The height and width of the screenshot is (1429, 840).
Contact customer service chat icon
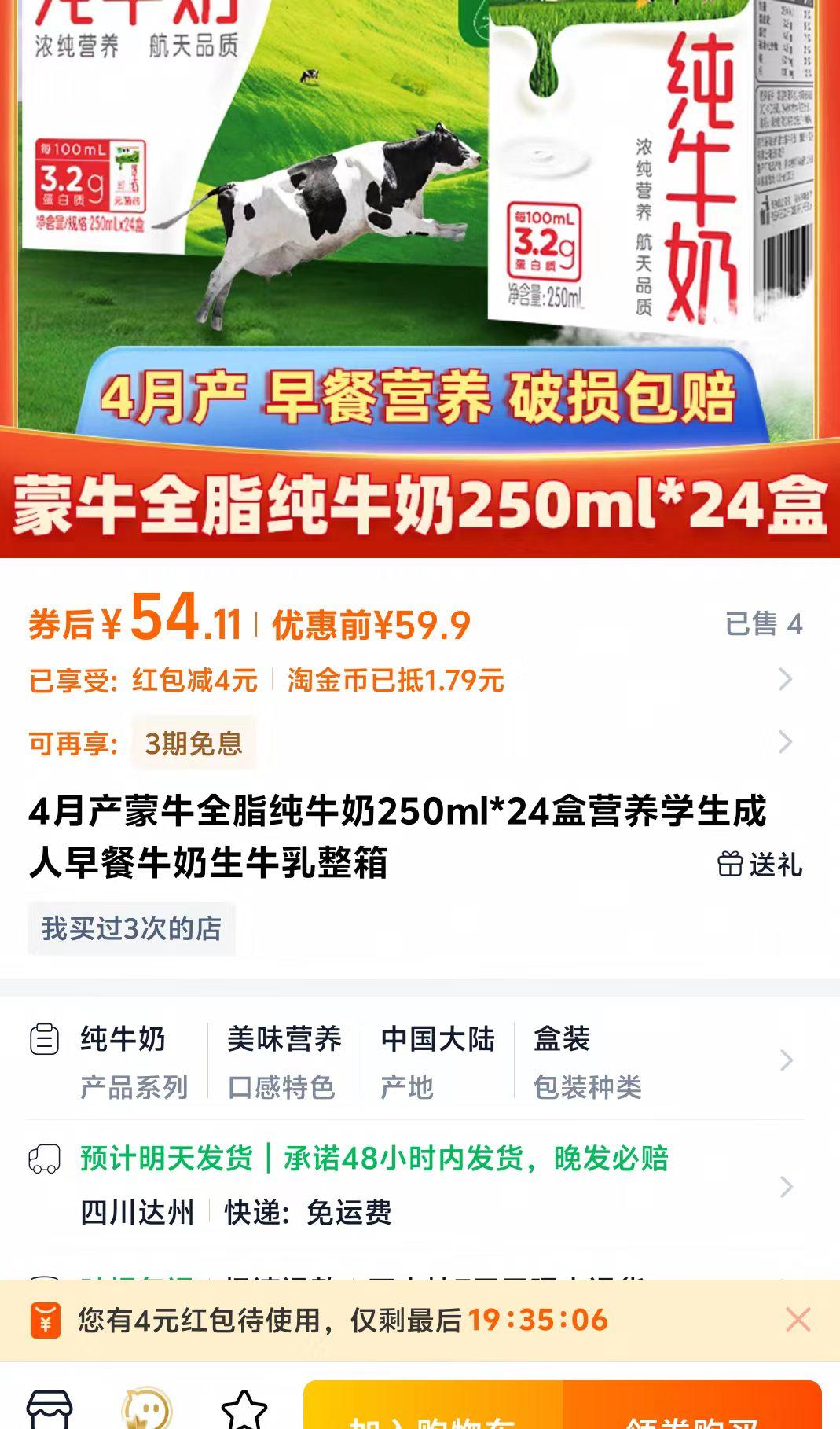coord(147,1410)
